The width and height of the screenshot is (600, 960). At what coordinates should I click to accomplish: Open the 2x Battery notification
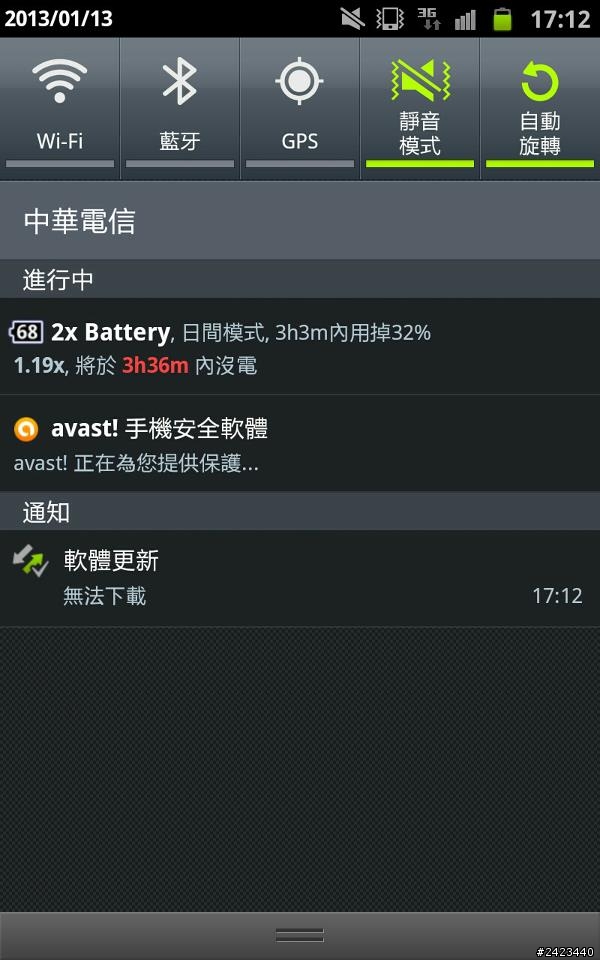click(300, 347)
